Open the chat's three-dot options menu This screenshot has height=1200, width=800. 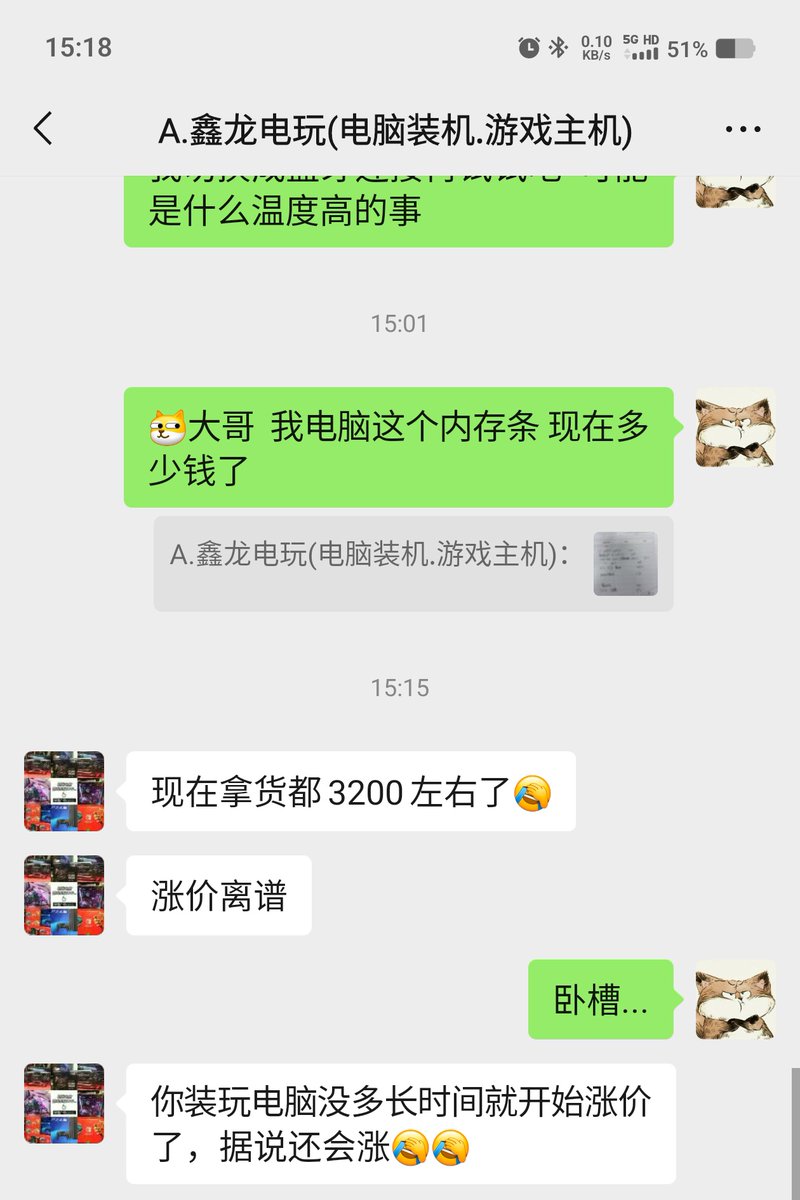[742, 130]
